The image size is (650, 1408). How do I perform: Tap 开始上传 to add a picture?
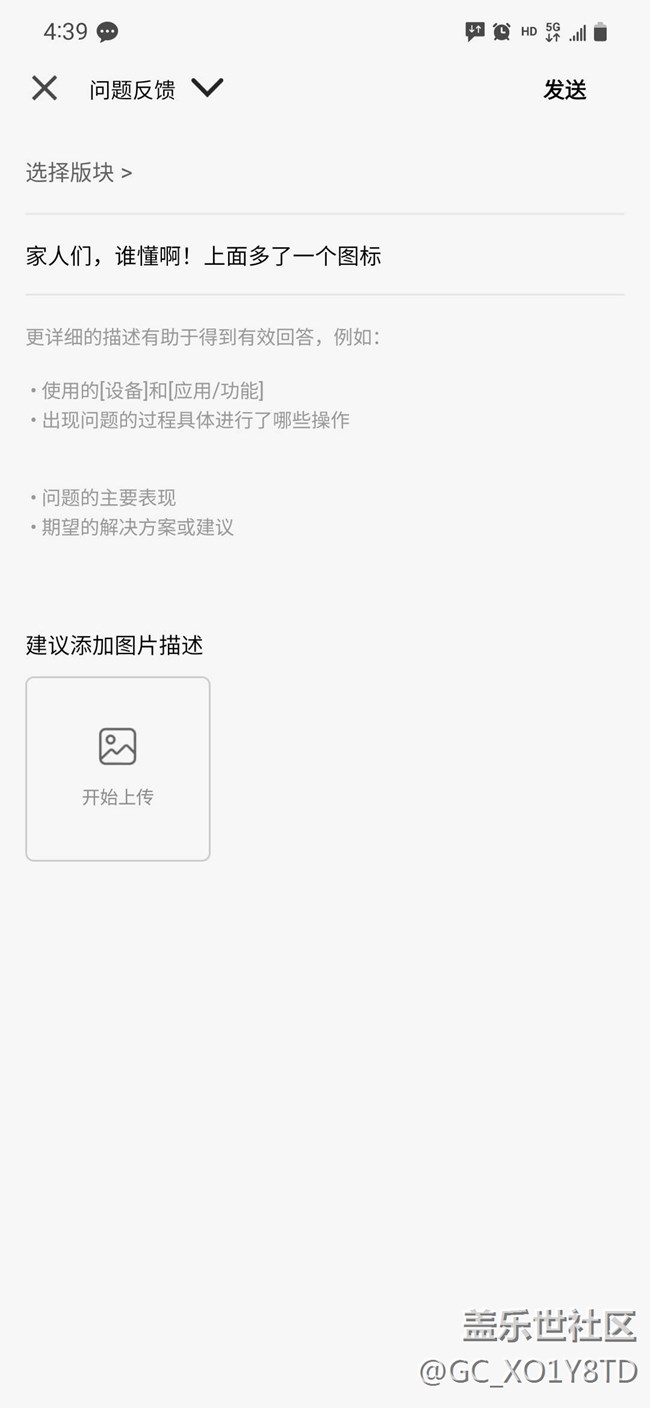tap(118, 768)
